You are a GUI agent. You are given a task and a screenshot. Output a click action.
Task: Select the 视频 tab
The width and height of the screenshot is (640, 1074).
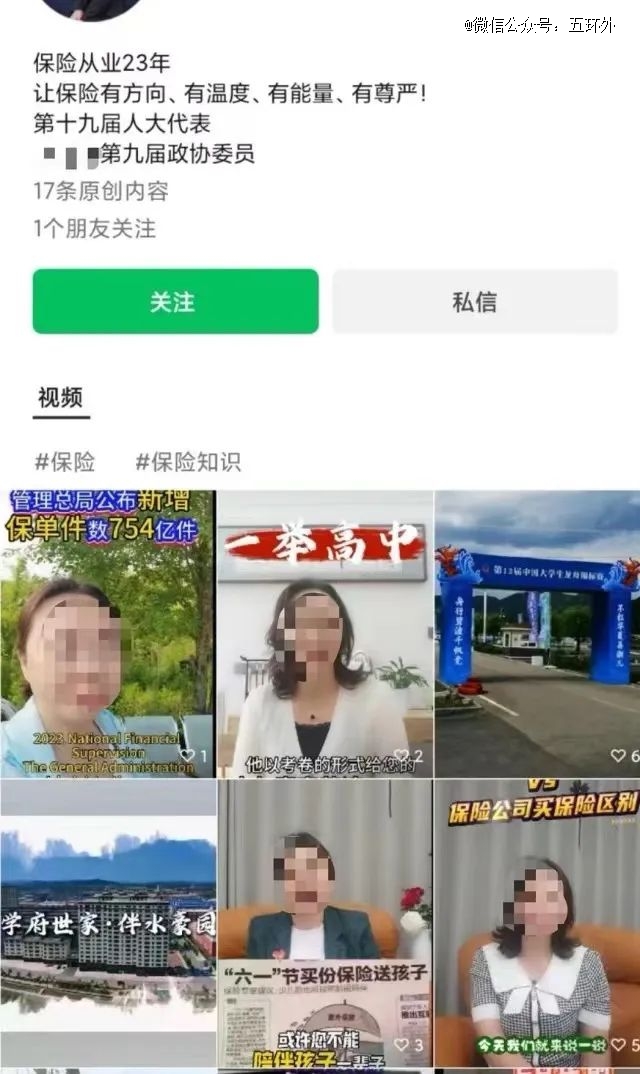(61, 397)
